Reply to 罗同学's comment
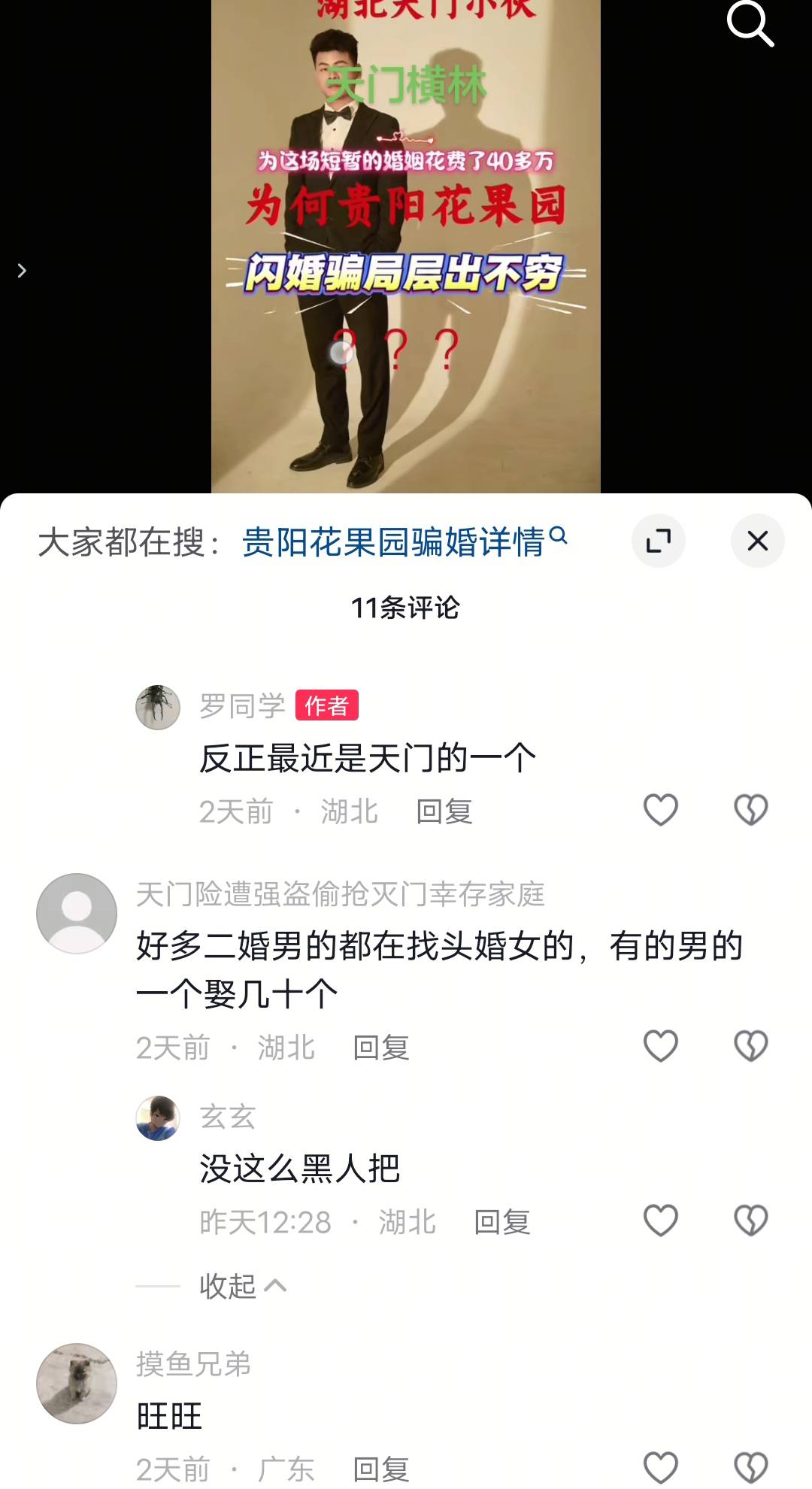This screenshot has width=812, height=1489. [444, 812]
